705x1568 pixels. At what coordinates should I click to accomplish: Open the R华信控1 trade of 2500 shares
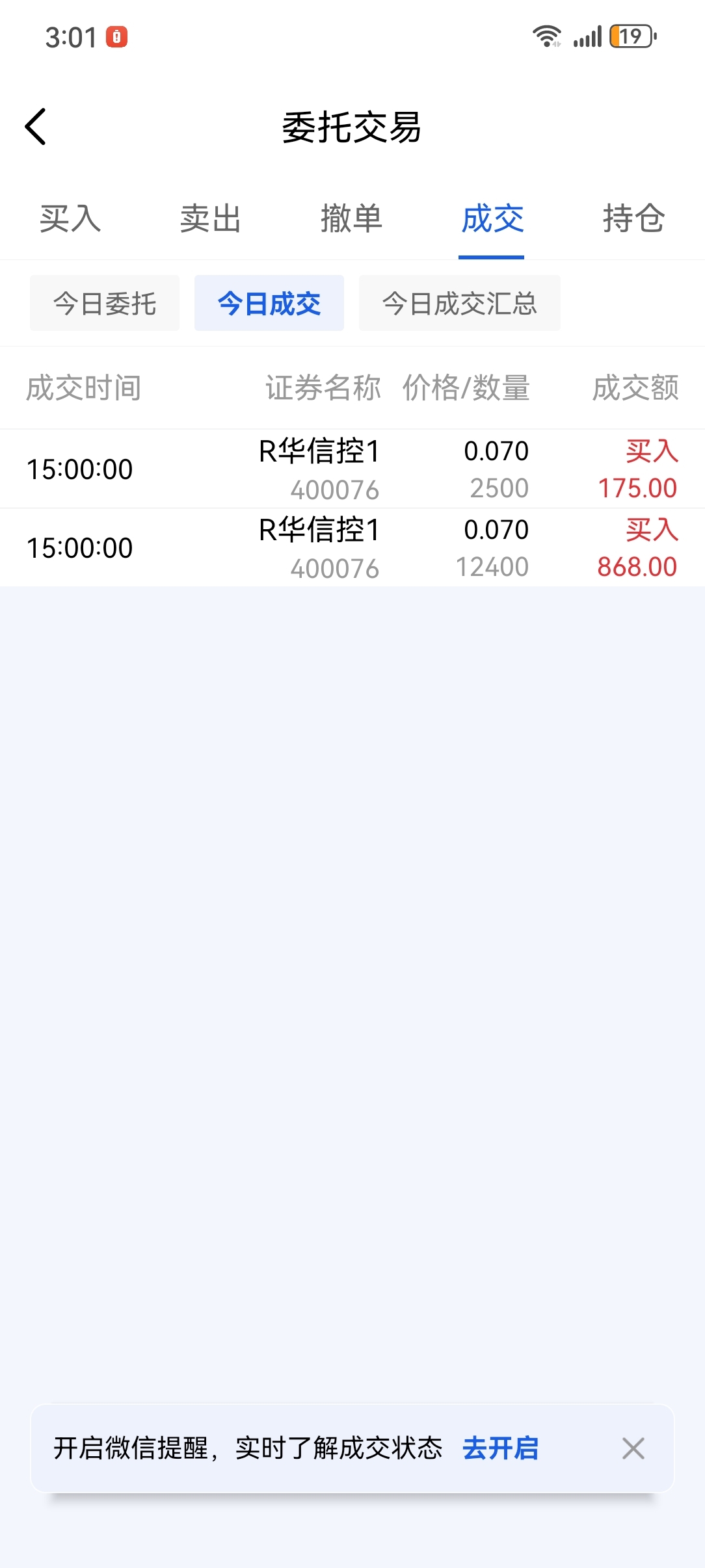pyautogui.click(x=352, y=469)
